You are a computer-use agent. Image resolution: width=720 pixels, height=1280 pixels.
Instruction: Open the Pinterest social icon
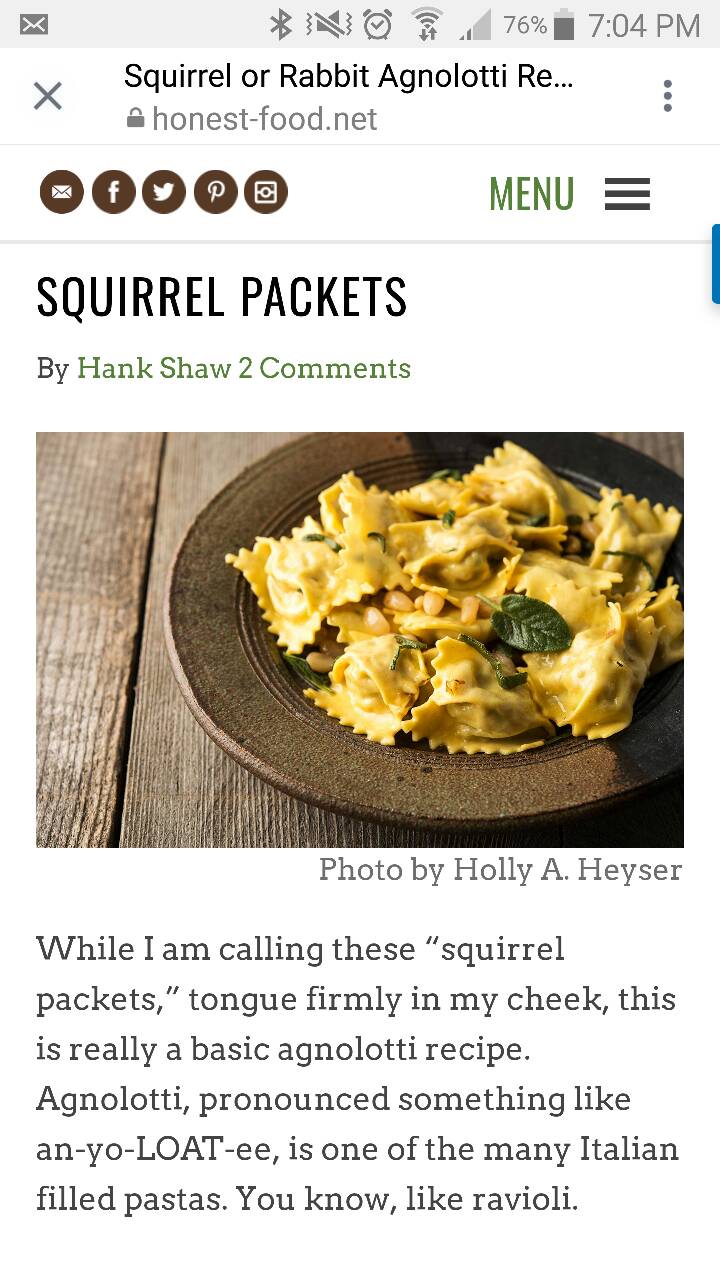(x=215, y=192)
